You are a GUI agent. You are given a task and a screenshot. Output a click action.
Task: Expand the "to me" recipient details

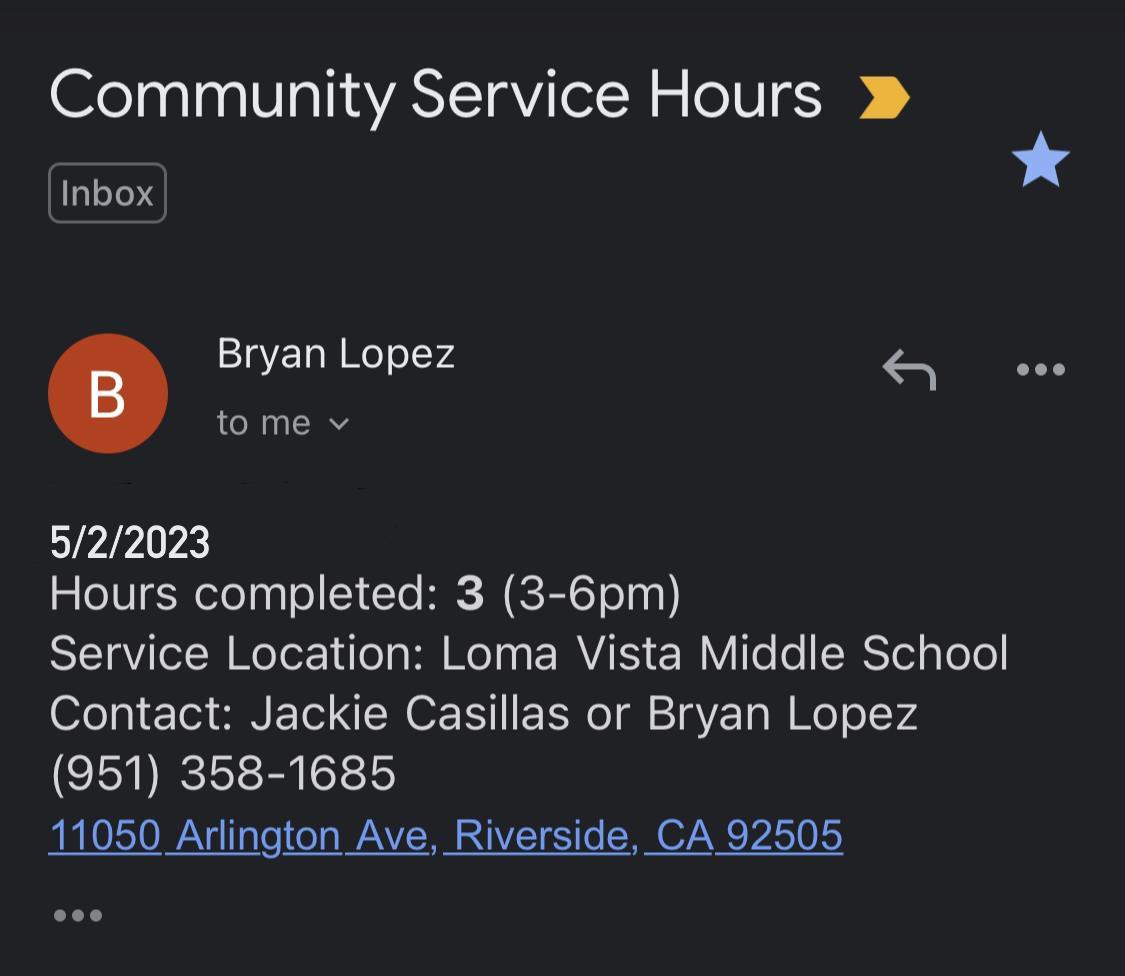coord(283,423)
